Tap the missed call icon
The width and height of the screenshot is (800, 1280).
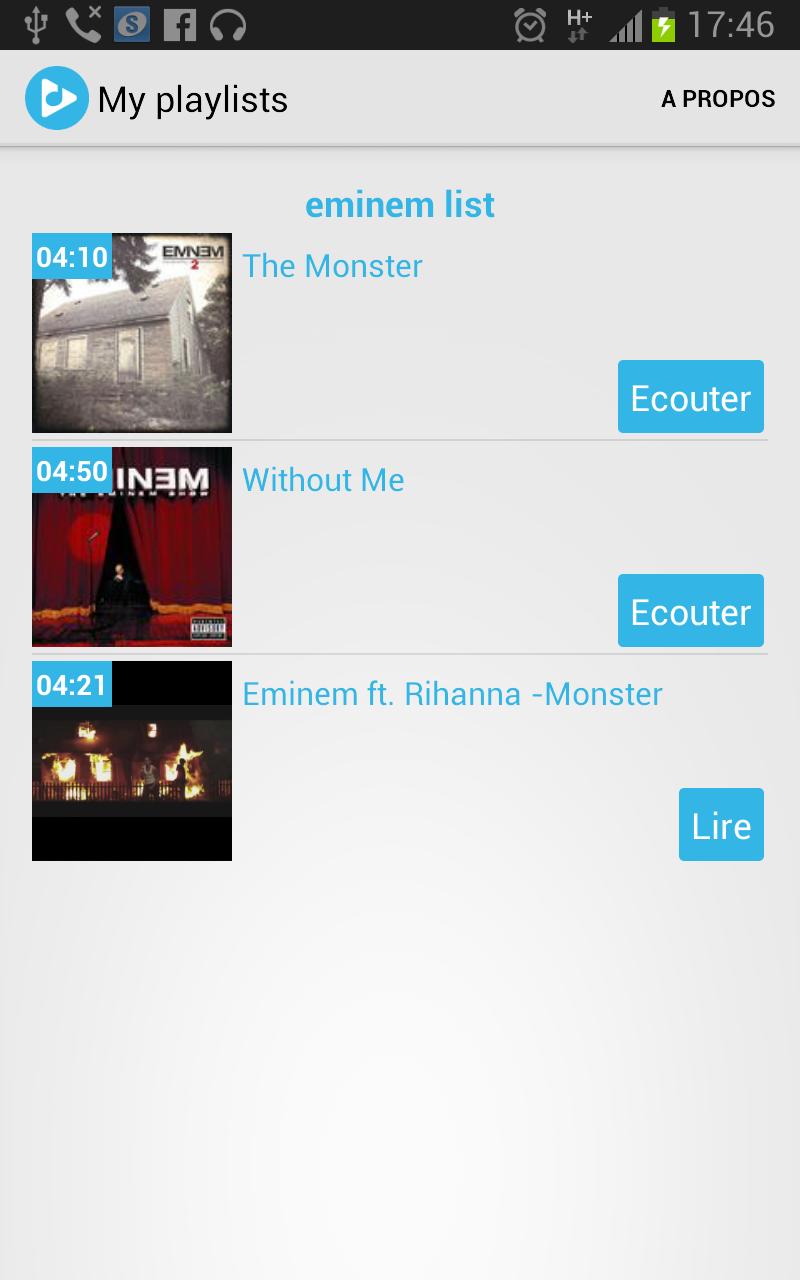[84, 23]
